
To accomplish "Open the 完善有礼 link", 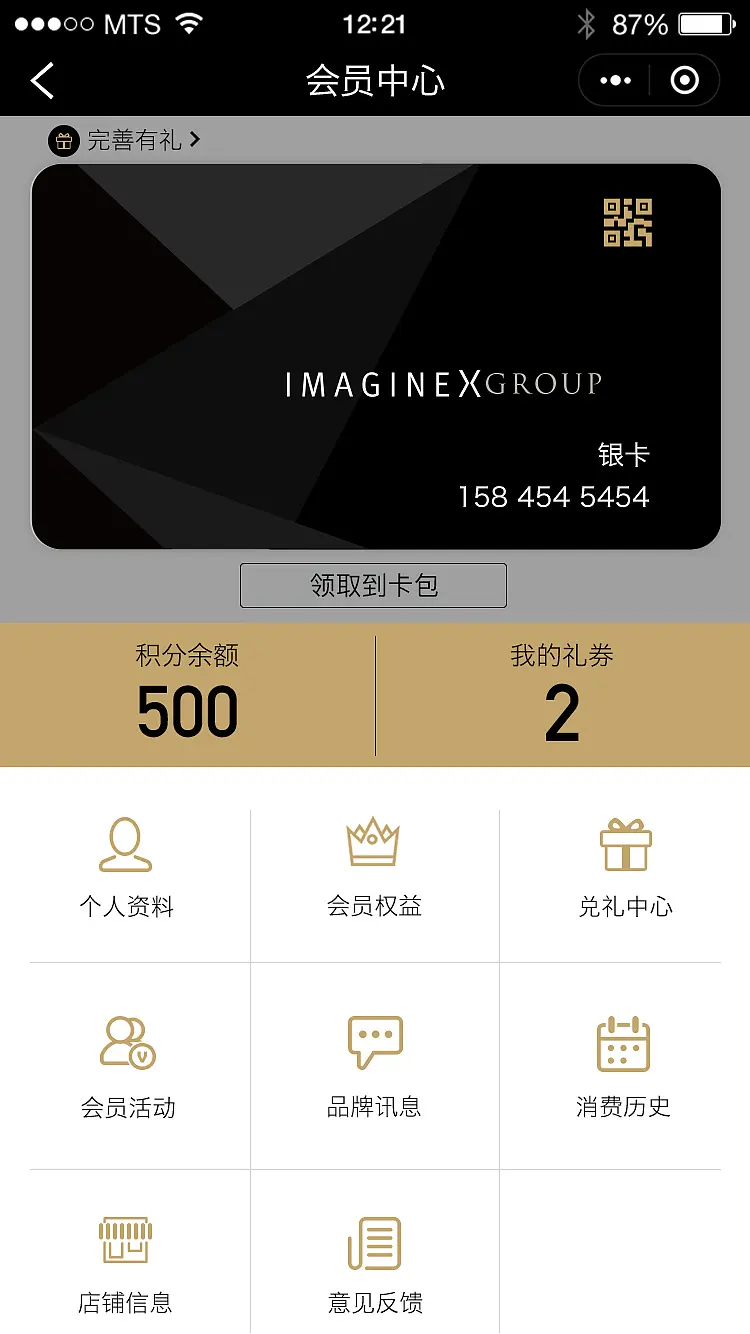I will click(125, 140).
